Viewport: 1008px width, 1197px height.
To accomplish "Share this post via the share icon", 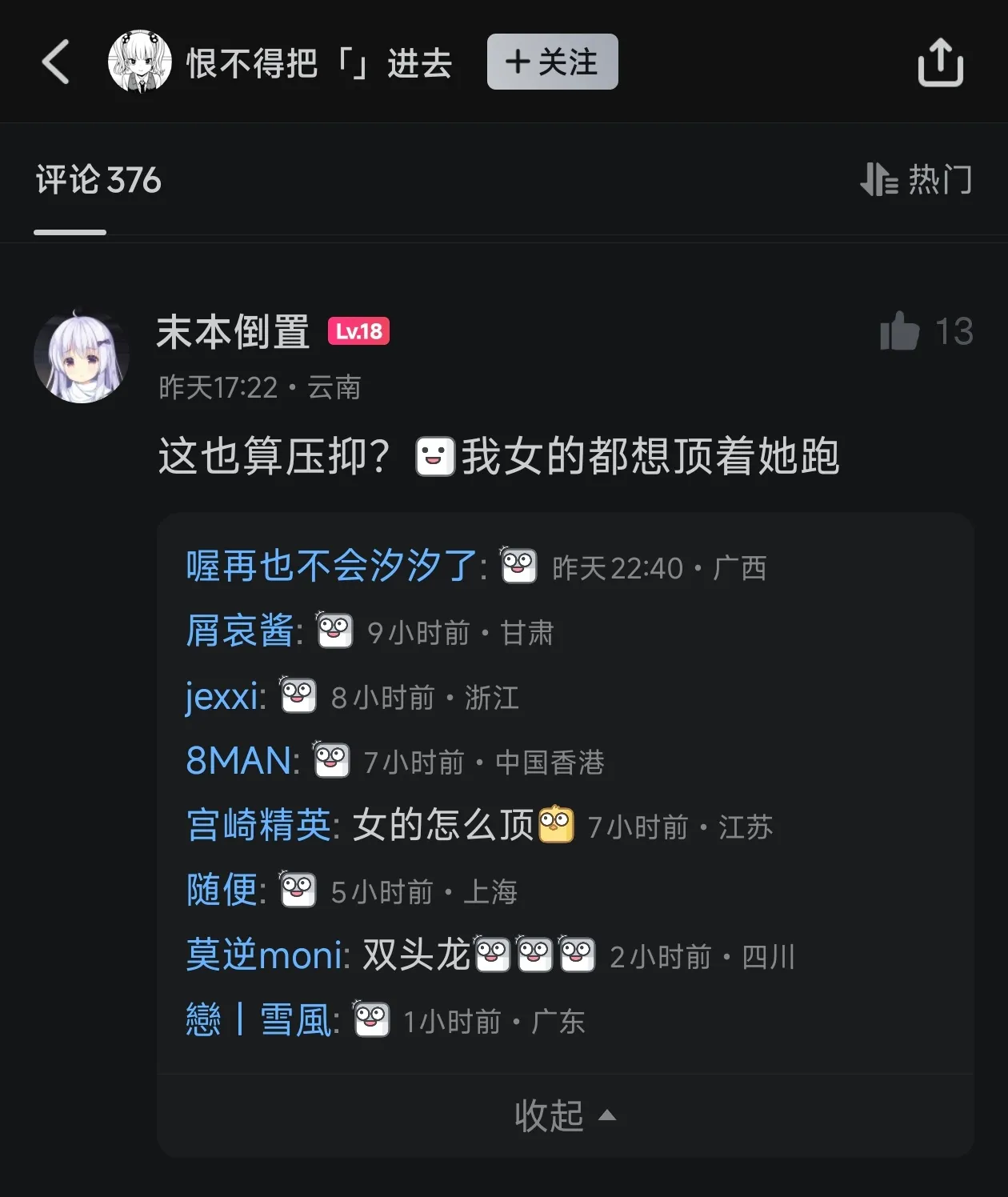I will point(940,62).
